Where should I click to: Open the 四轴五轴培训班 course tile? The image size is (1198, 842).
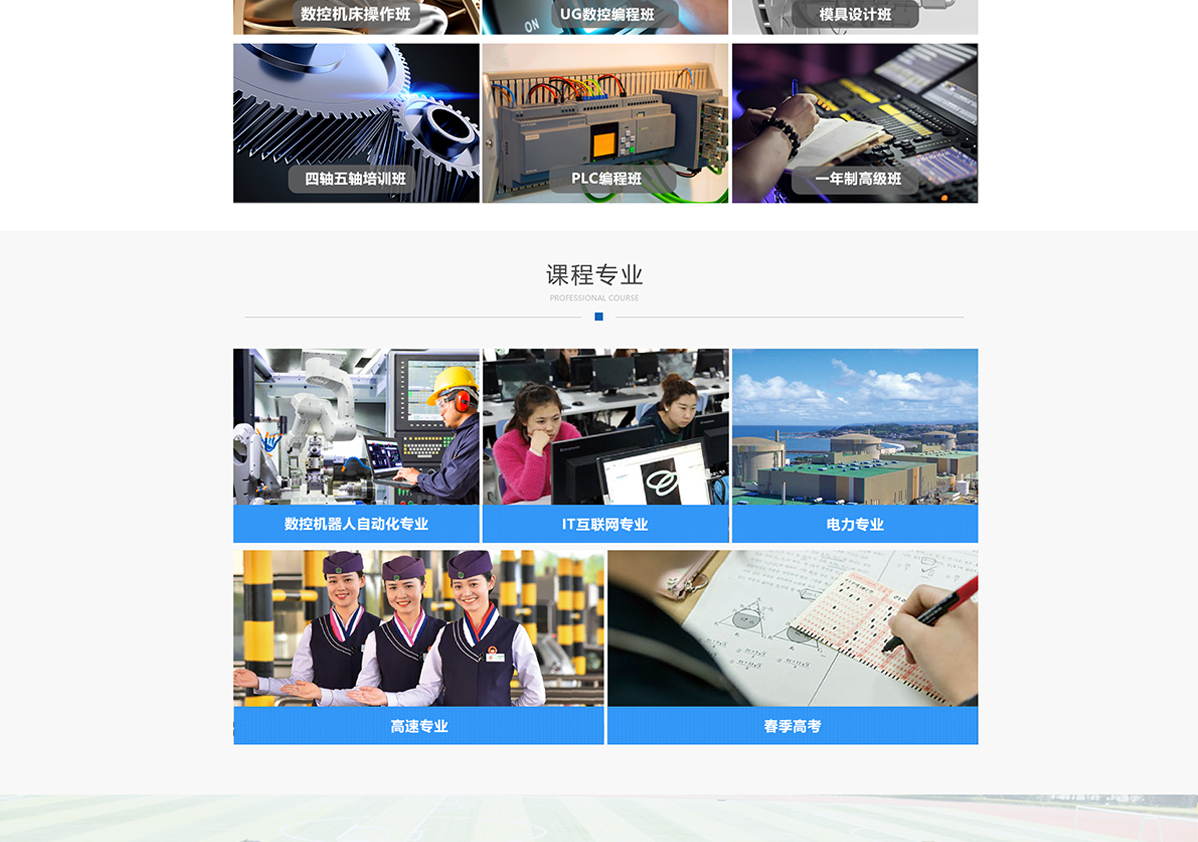click(356, 125)
